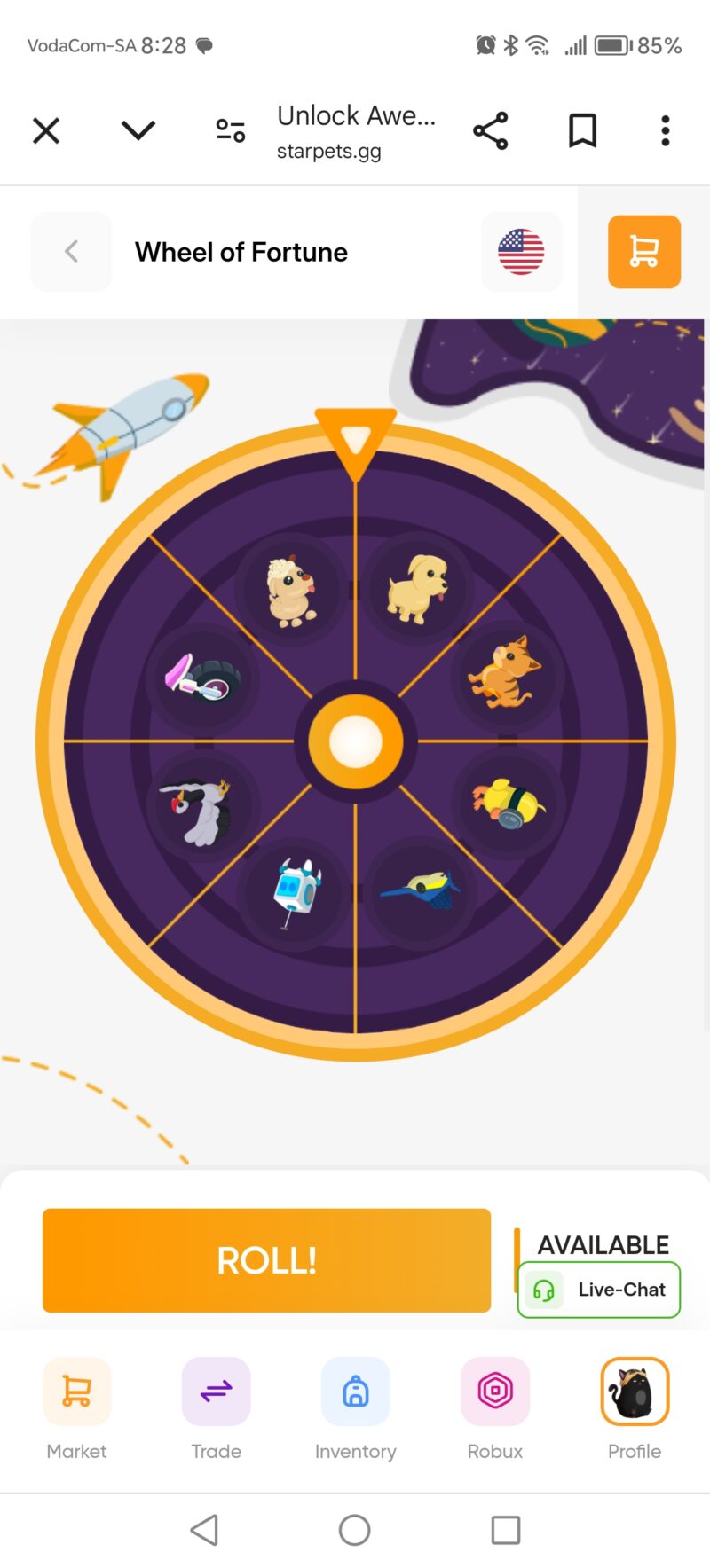Go back using the Wheel of Fortune back arrow

coord(71,252)
